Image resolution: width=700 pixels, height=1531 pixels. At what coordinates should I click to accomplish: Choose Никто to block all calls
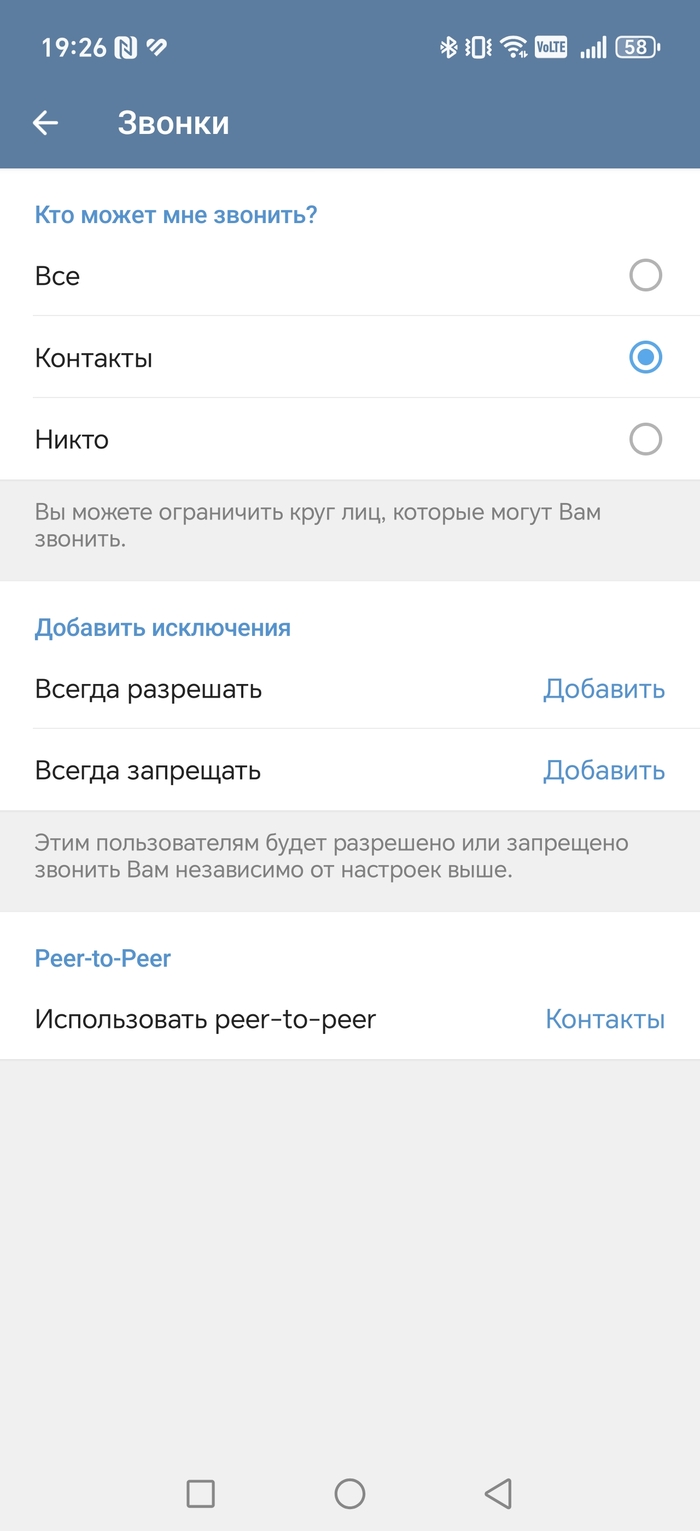(x=645, y=439)
